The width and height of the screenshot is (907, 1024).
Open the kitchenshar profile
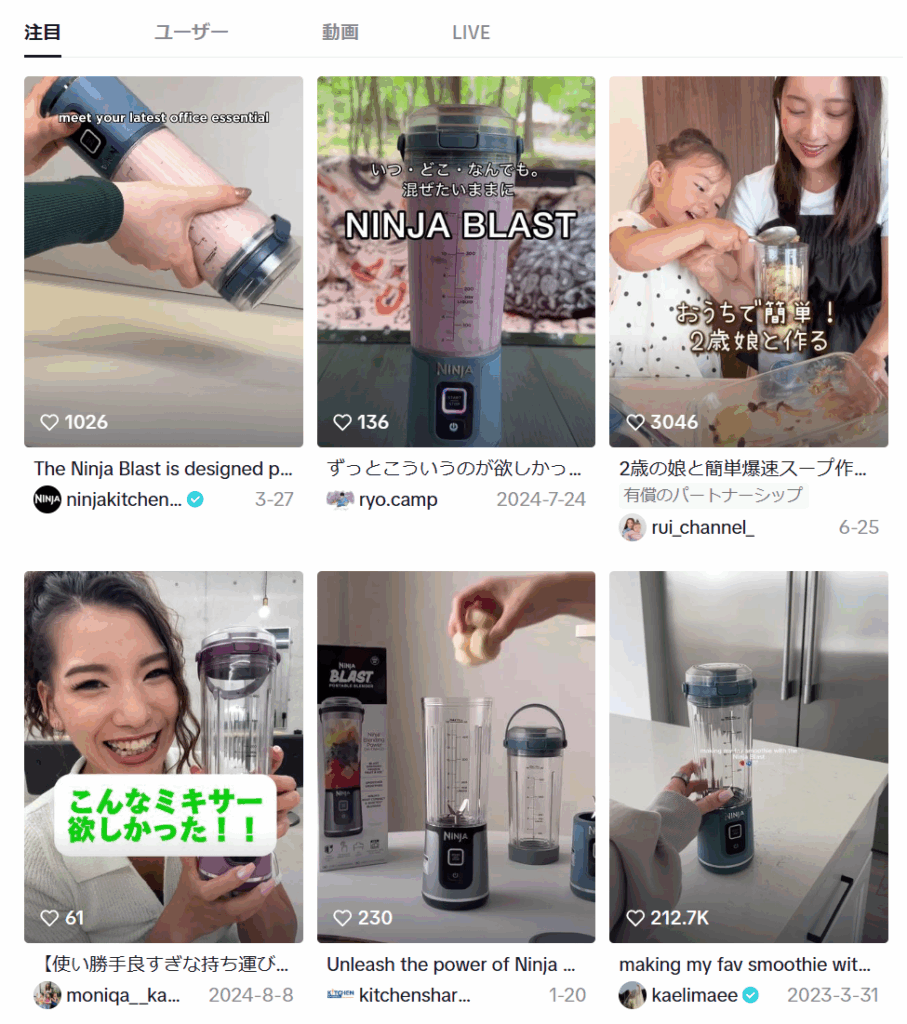point(414,995)
